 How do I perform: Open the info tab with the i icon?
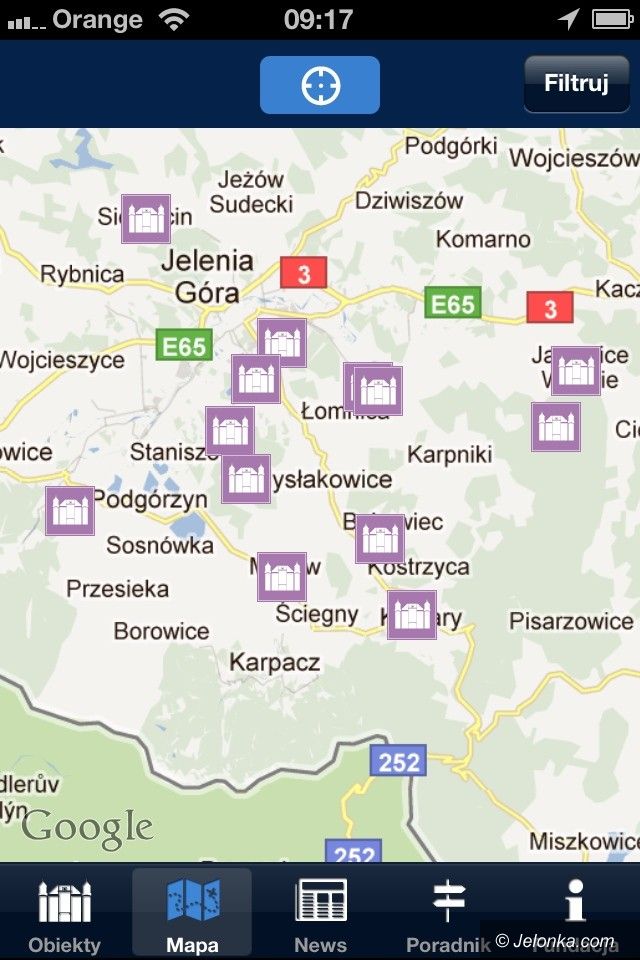(x=575, y=914)
